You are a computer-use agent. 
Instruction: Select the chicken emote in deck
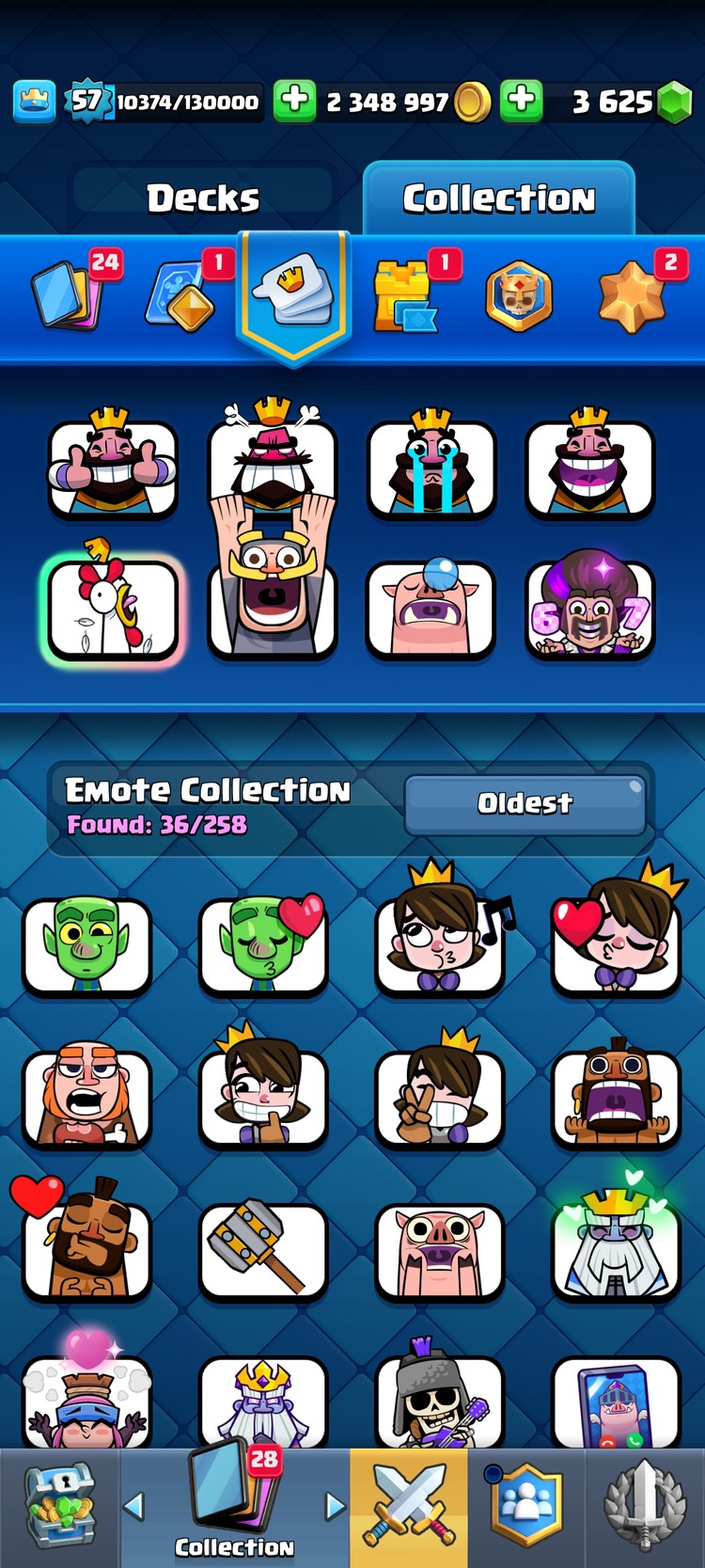[113, 607]
